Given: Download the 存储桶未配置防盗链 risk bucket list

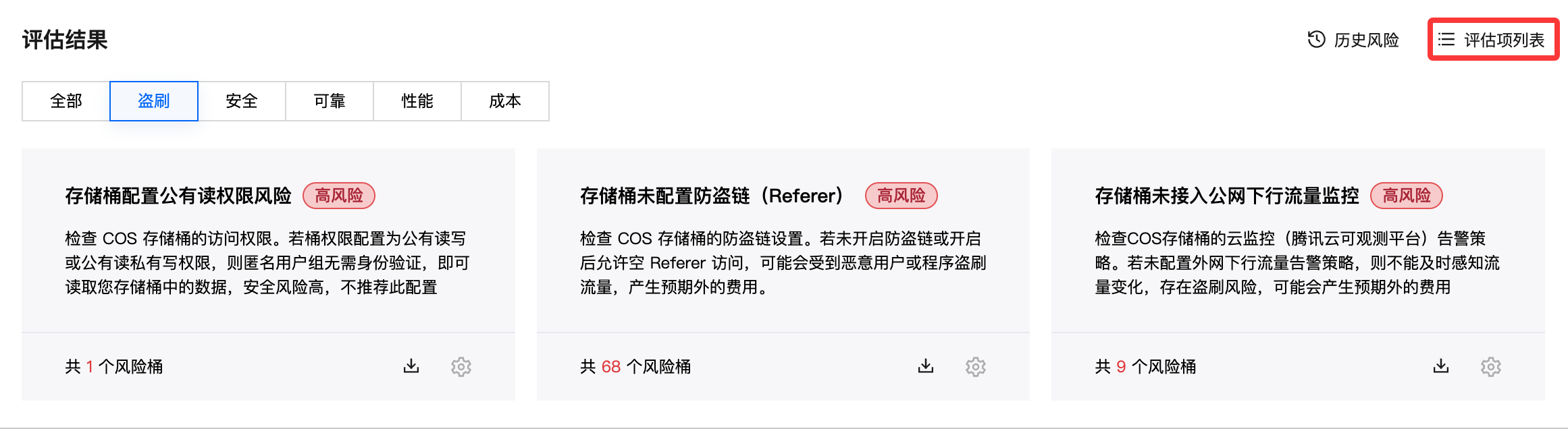Looking at the screenshot, I should 926,366.
